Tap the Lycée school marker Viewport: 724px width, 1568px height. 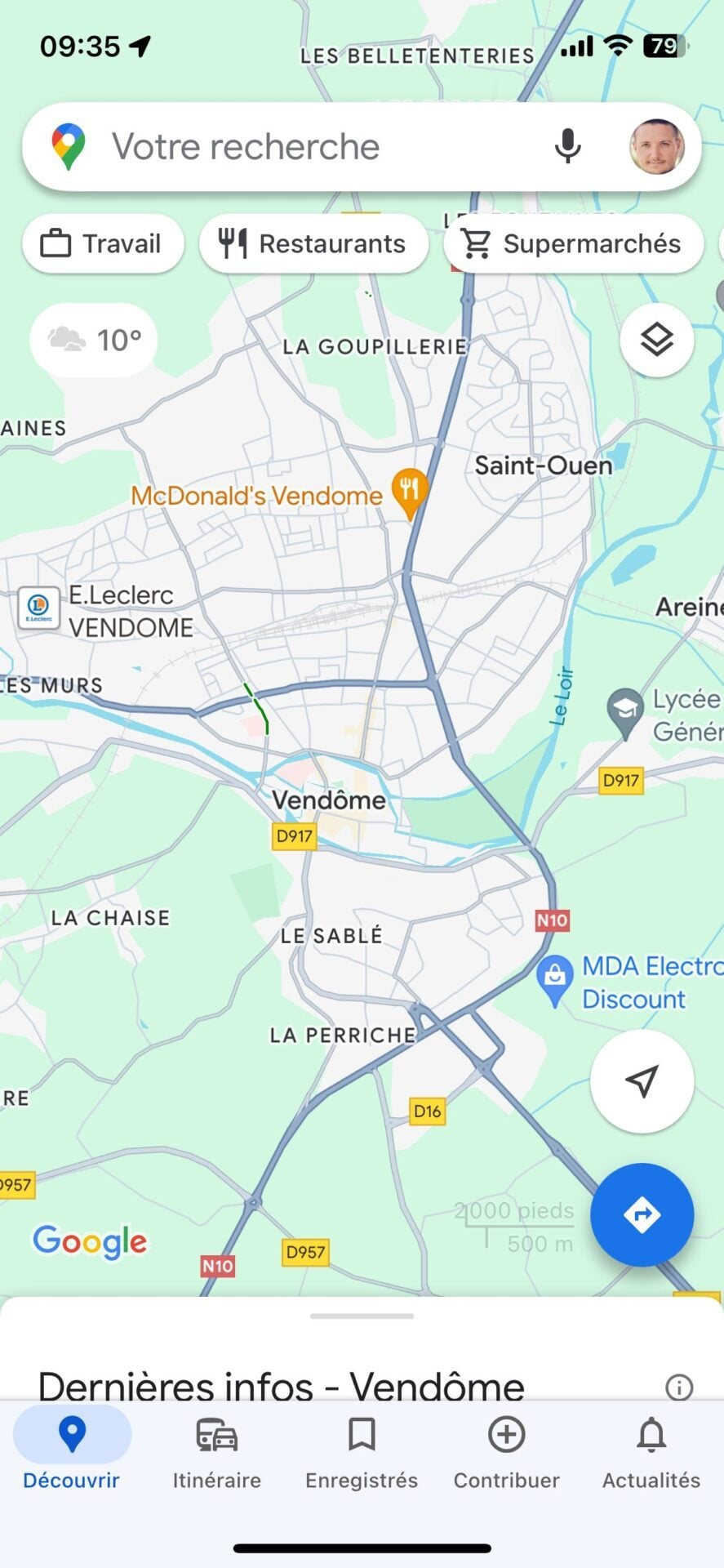pyautogui.click(x=625, y=710)
